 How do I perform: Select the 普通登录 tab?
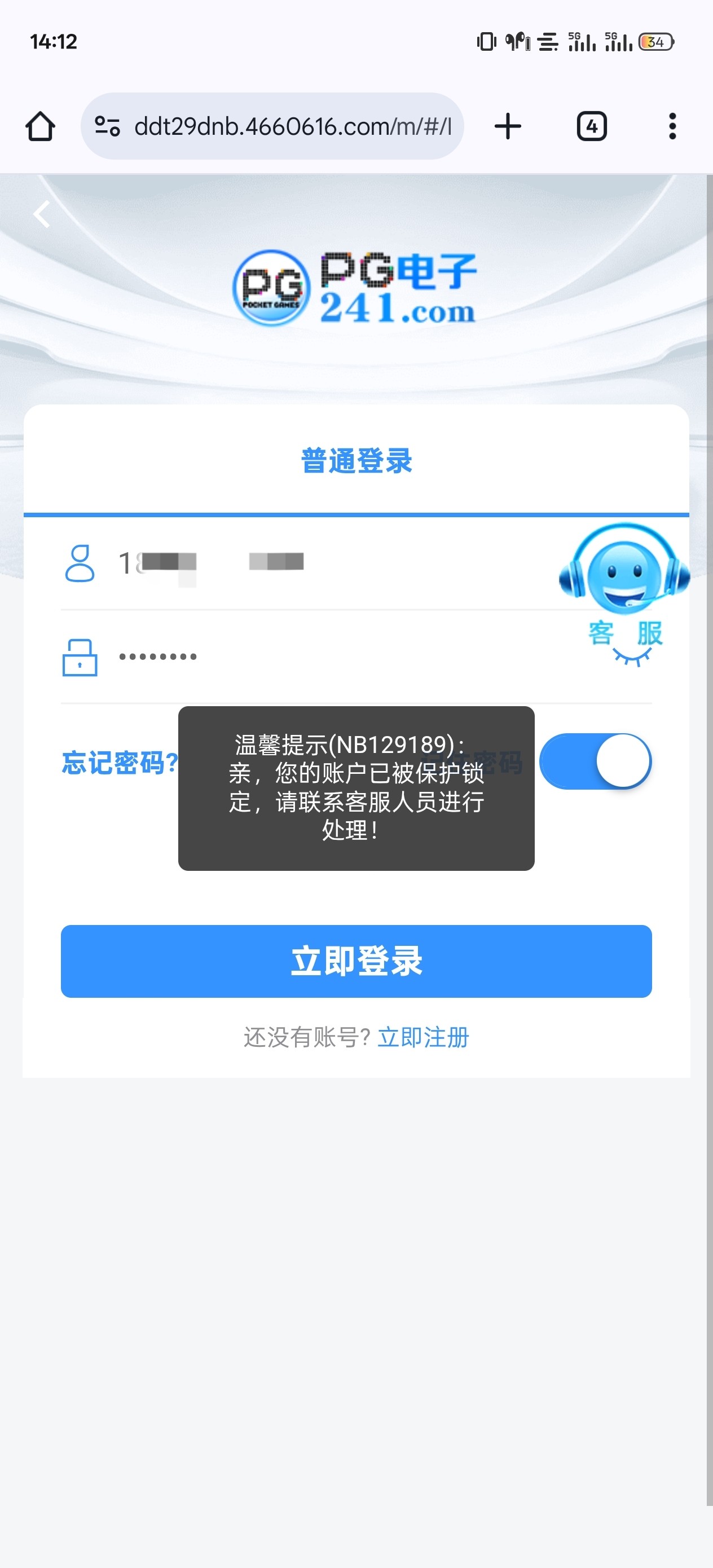click(356, 461)
